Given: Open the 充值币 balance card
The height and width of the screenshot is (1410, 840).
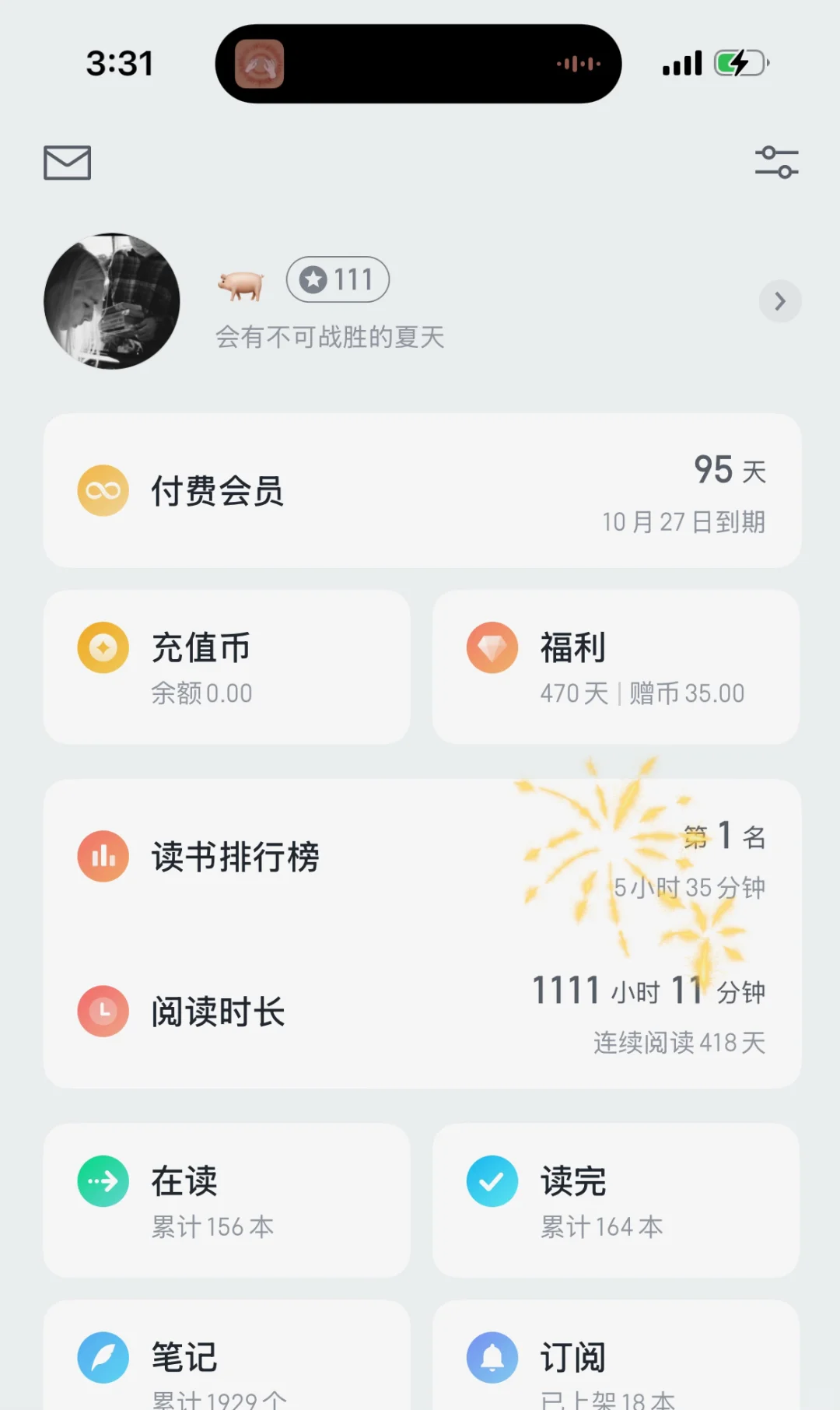Looking at the screenshot, I should [x=226, y=667].
